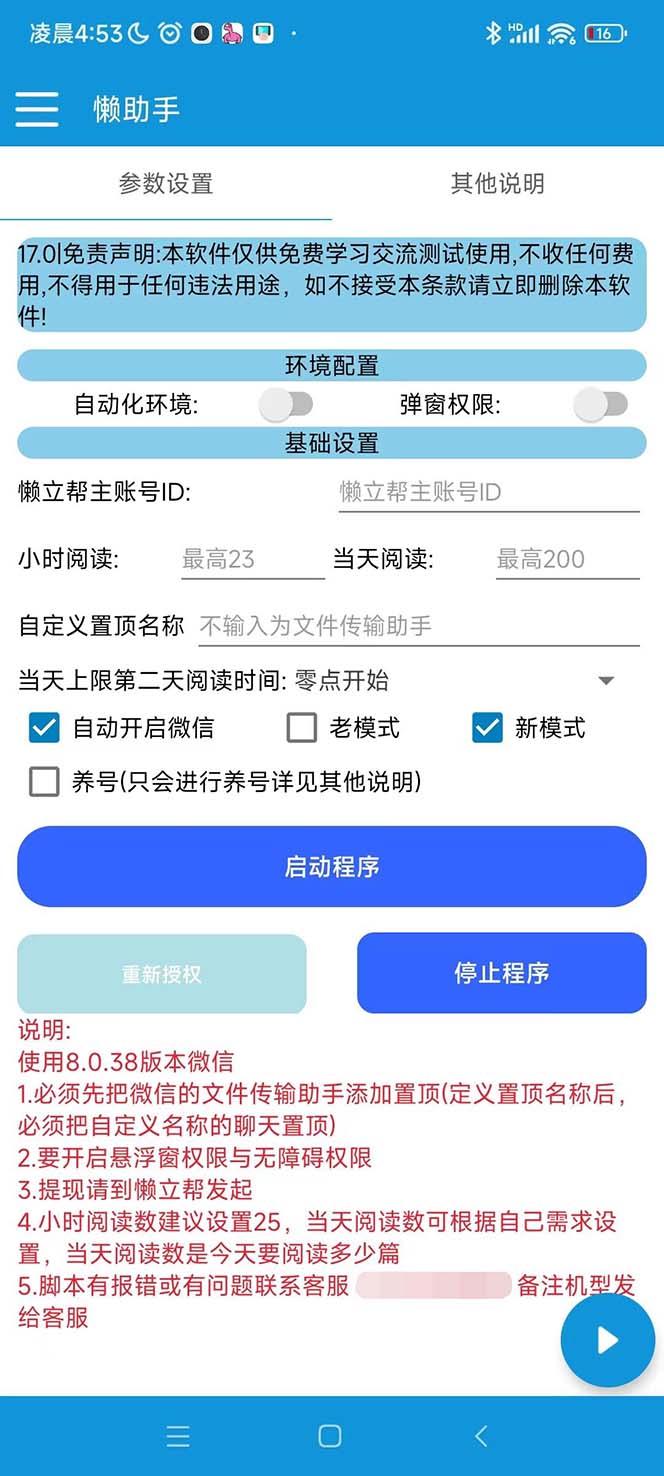Tap the 启动程序 button
Image resolution: width=664 pixels, height=1476 pixels.
tap(332, 866)
